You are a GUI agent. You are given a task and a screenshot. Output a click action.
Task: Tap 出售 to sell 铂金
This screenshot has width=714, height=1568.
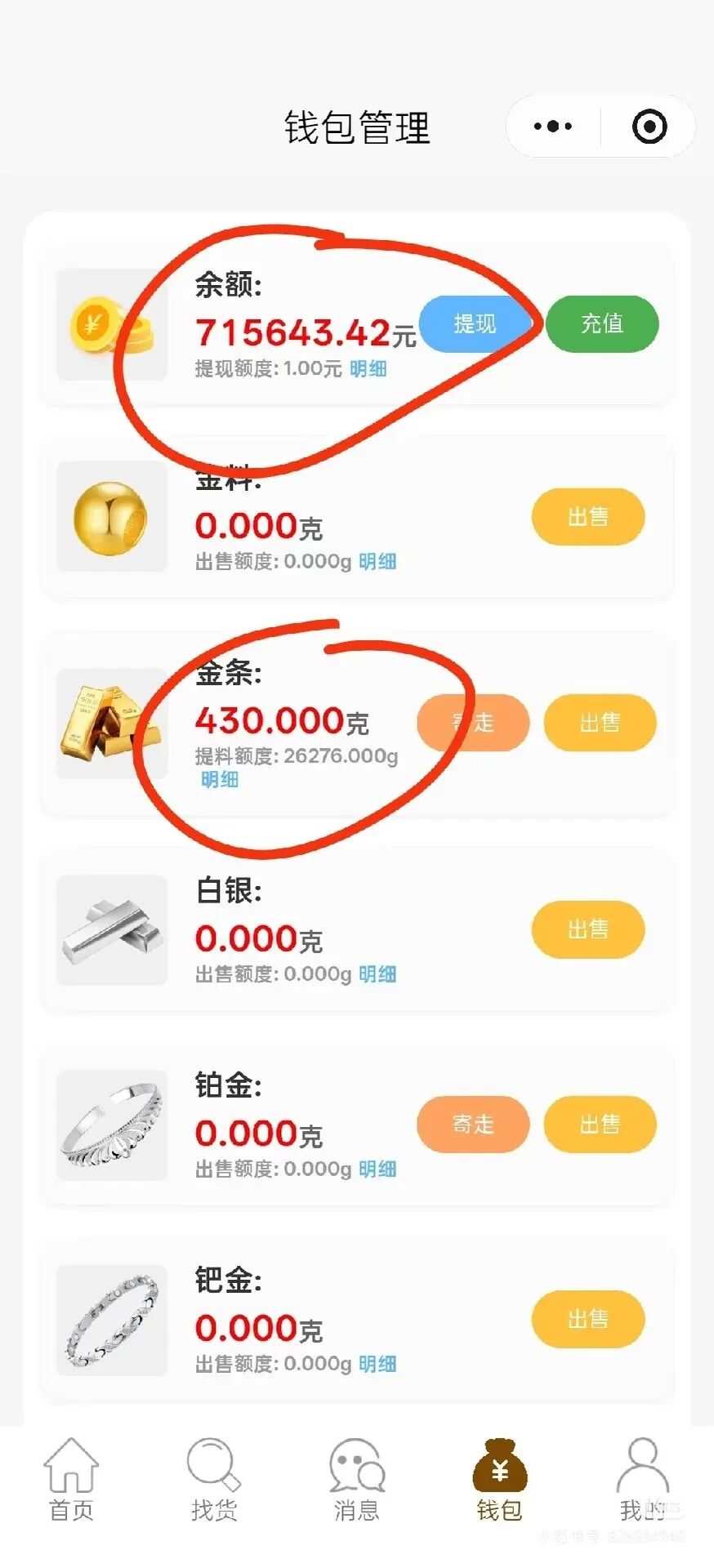coord(600,1125)
